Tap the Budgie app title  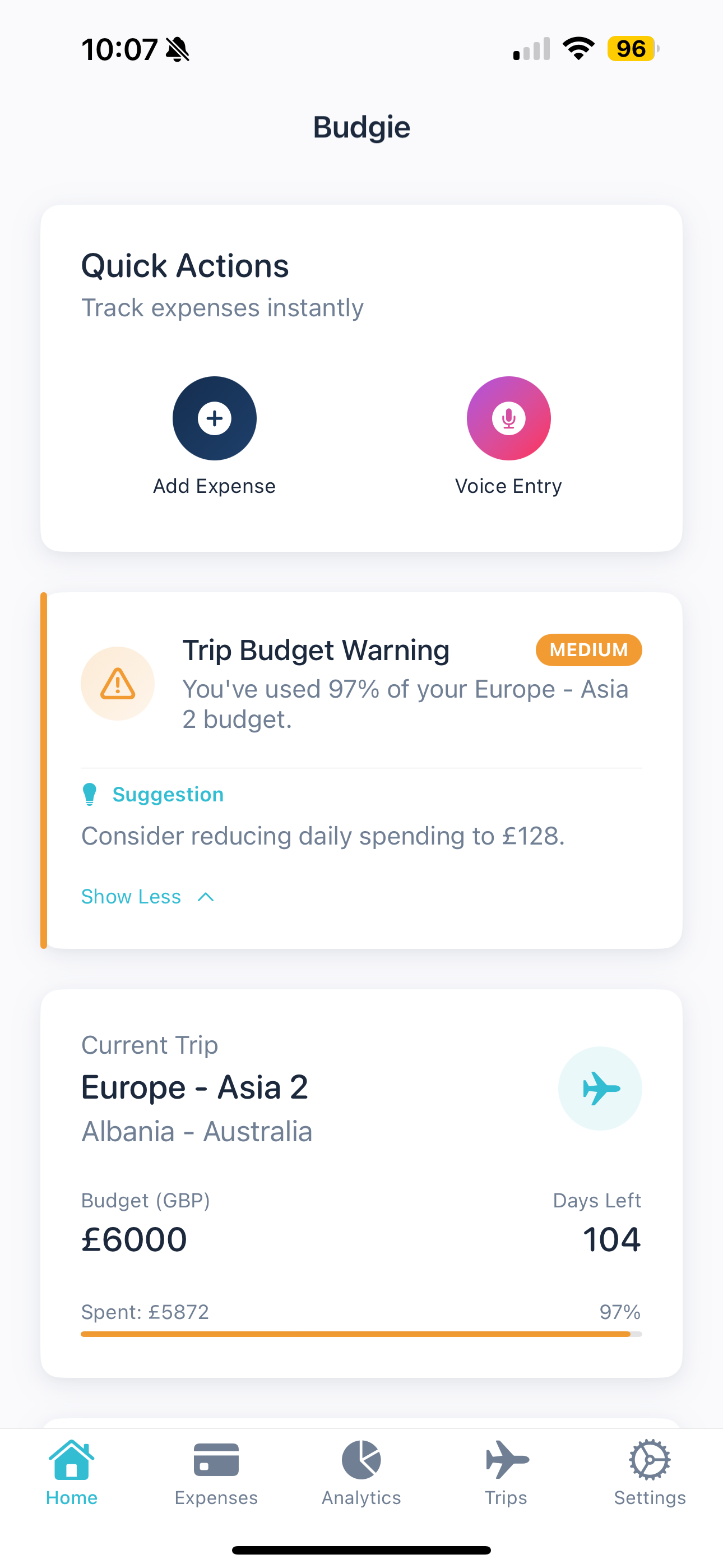(x=361, y=127)
